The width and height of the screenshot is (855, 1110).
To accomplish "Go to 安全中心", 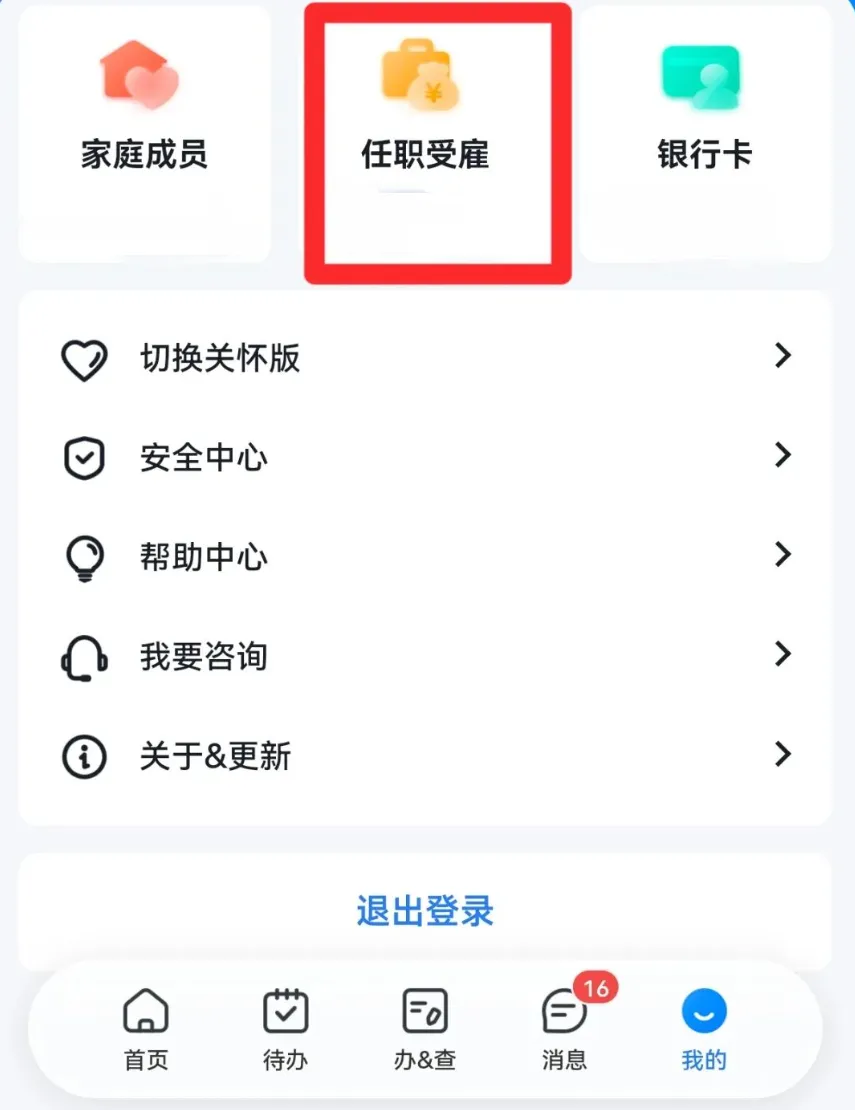I will click(x=425, y=458).
